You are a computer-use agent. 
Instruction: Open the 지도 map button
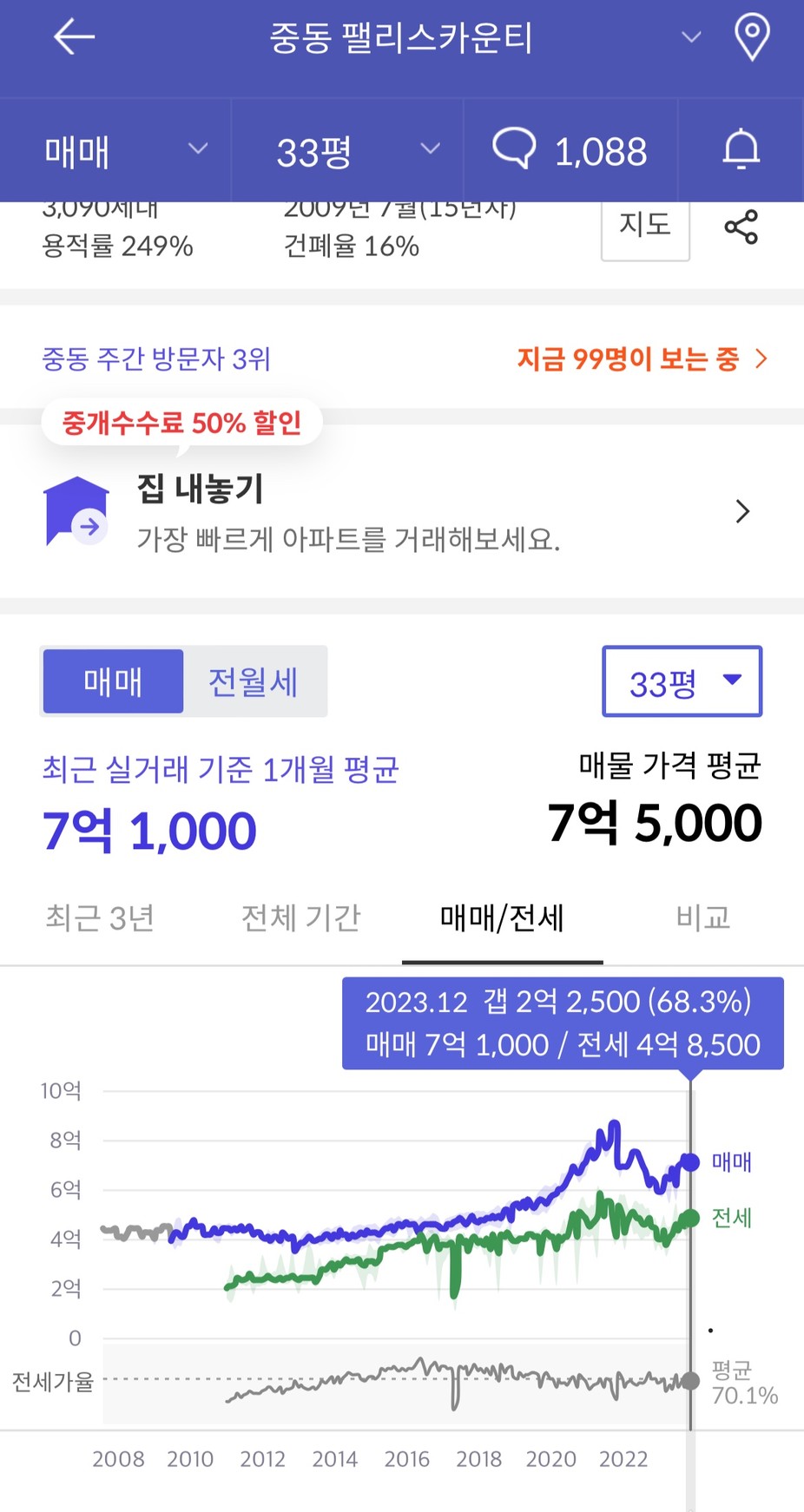[x=645, y=226]
